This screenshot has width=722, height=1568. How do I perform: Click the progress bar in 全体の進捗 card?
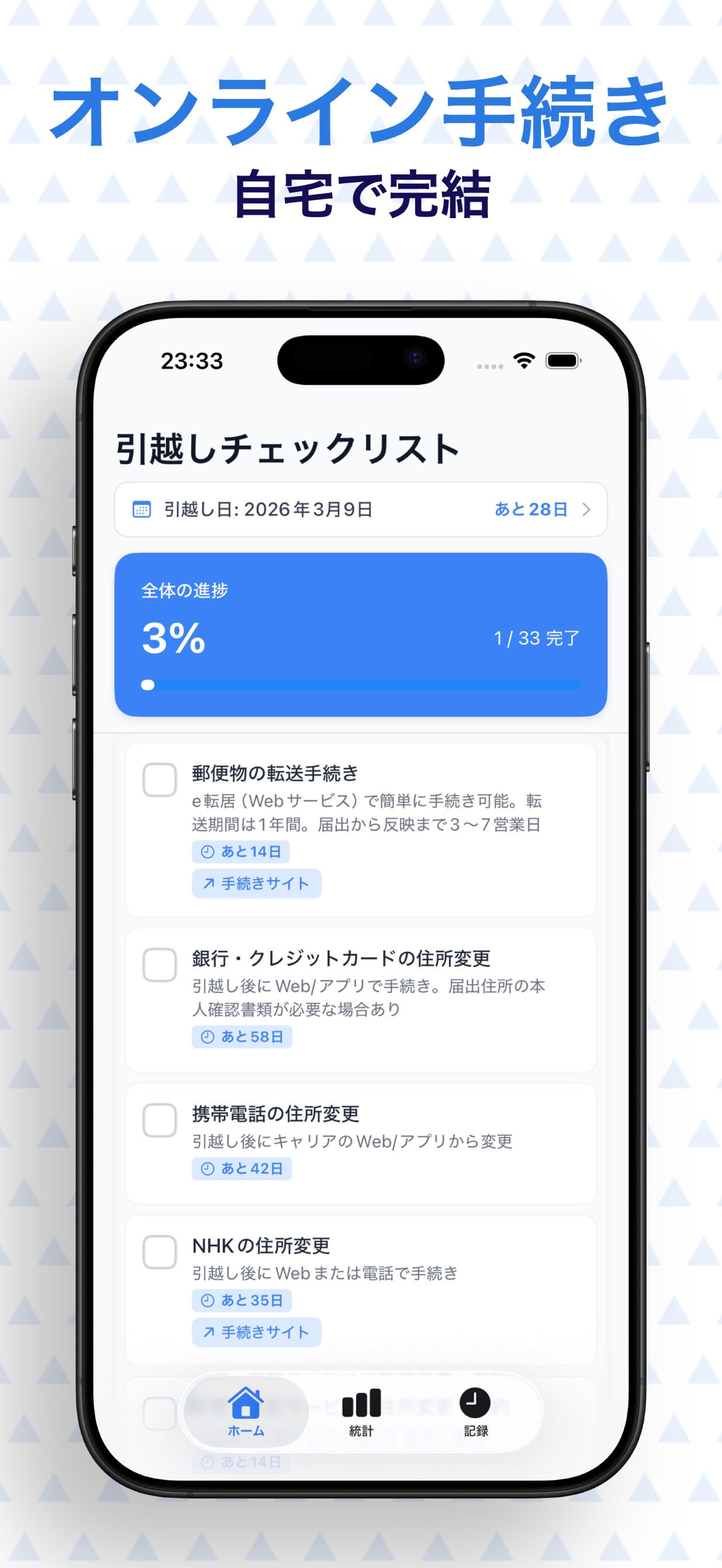(x=361, y=685)
